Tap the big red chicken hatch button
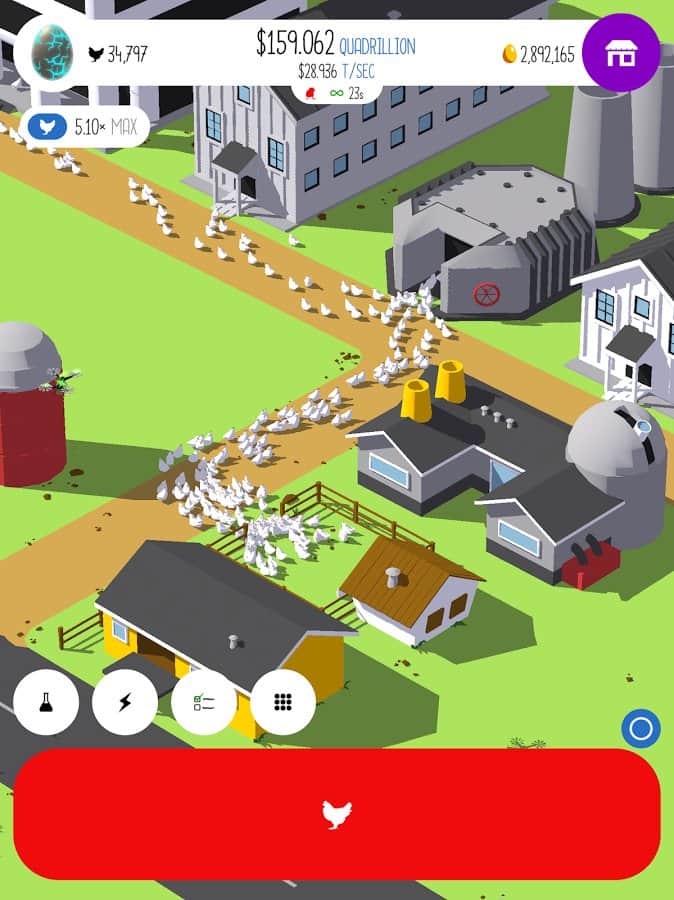The width and height of the screenshot is (674, 900). coord(337,814)
